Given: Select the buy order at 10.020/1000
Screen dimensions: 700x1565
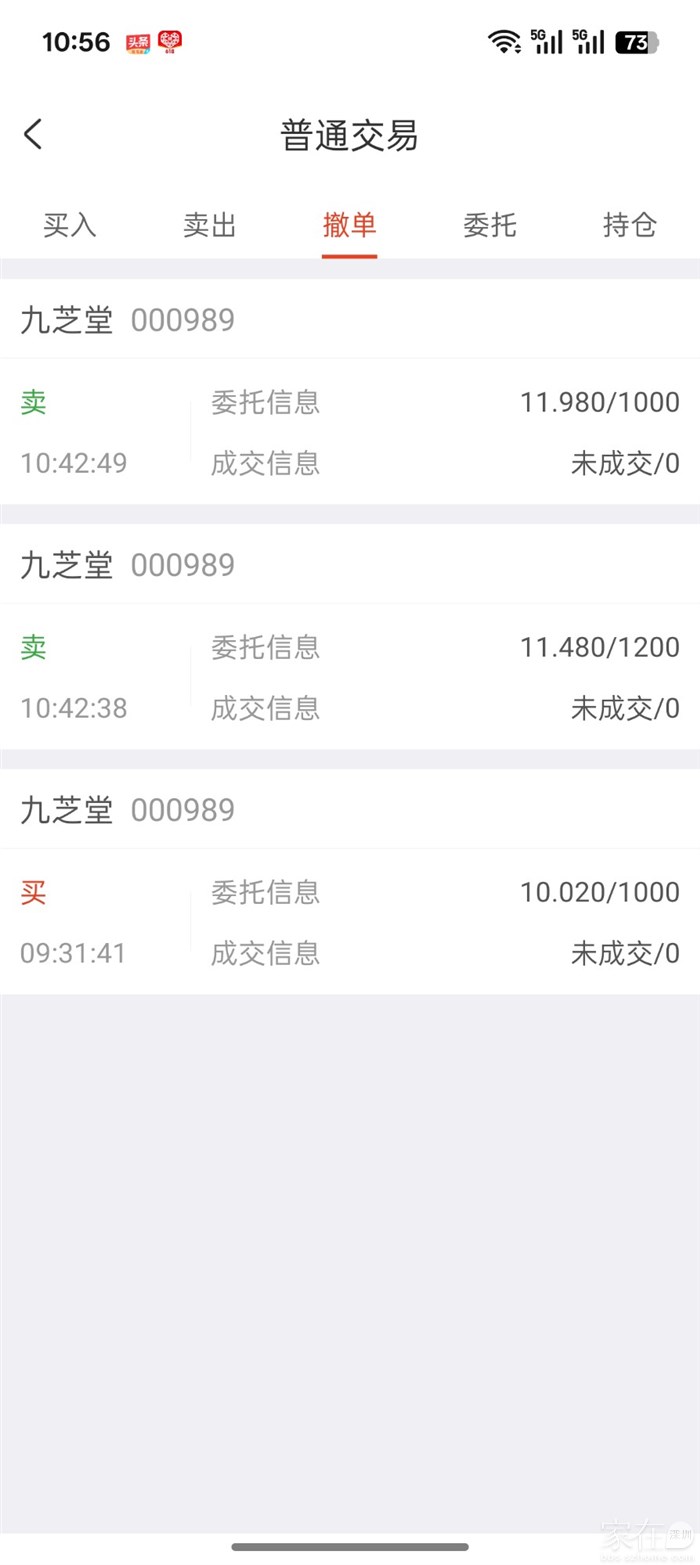Looking at the screenshot, I should tap(350, 922).
